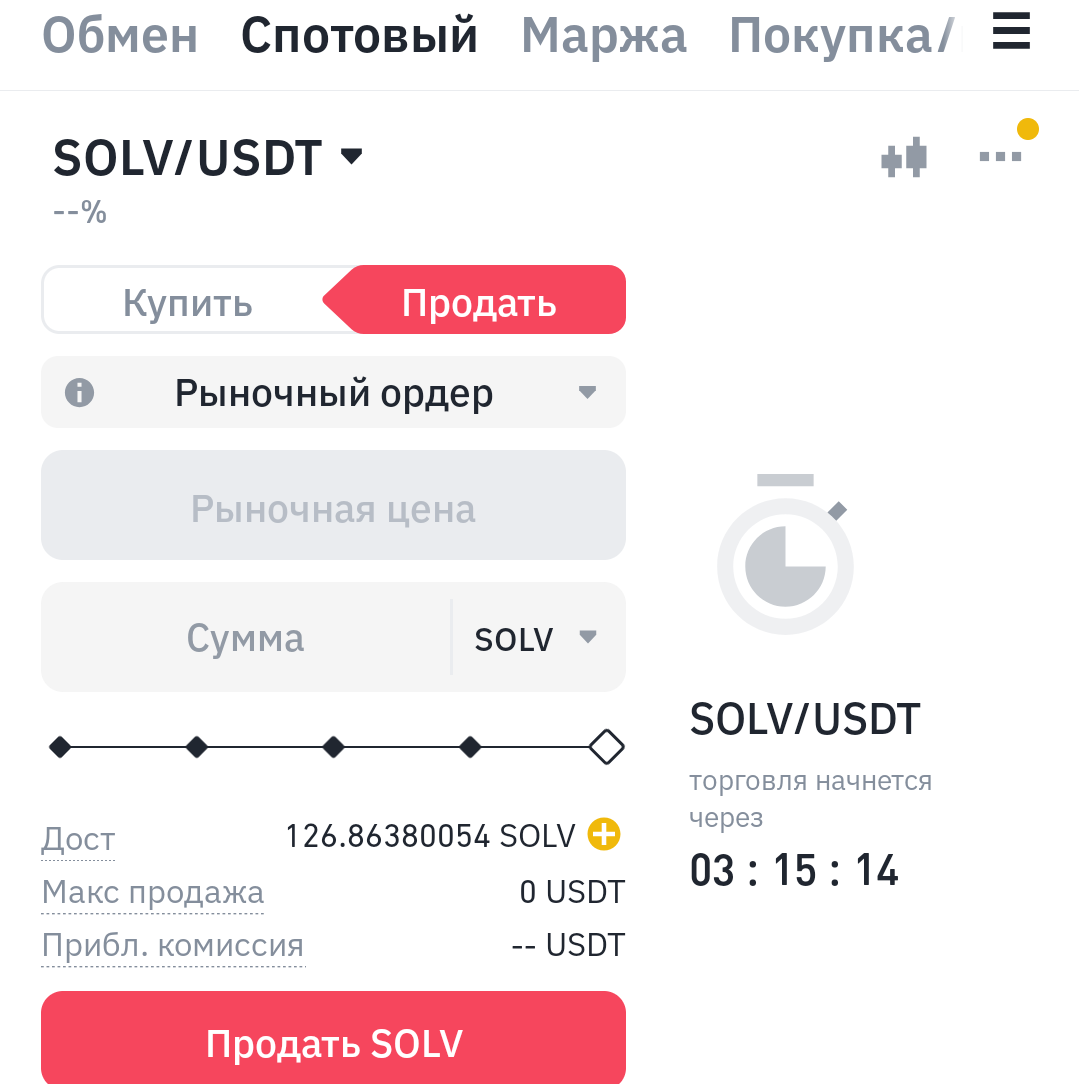
Task: Show order type info icon
Action: [x=79, y=393]
